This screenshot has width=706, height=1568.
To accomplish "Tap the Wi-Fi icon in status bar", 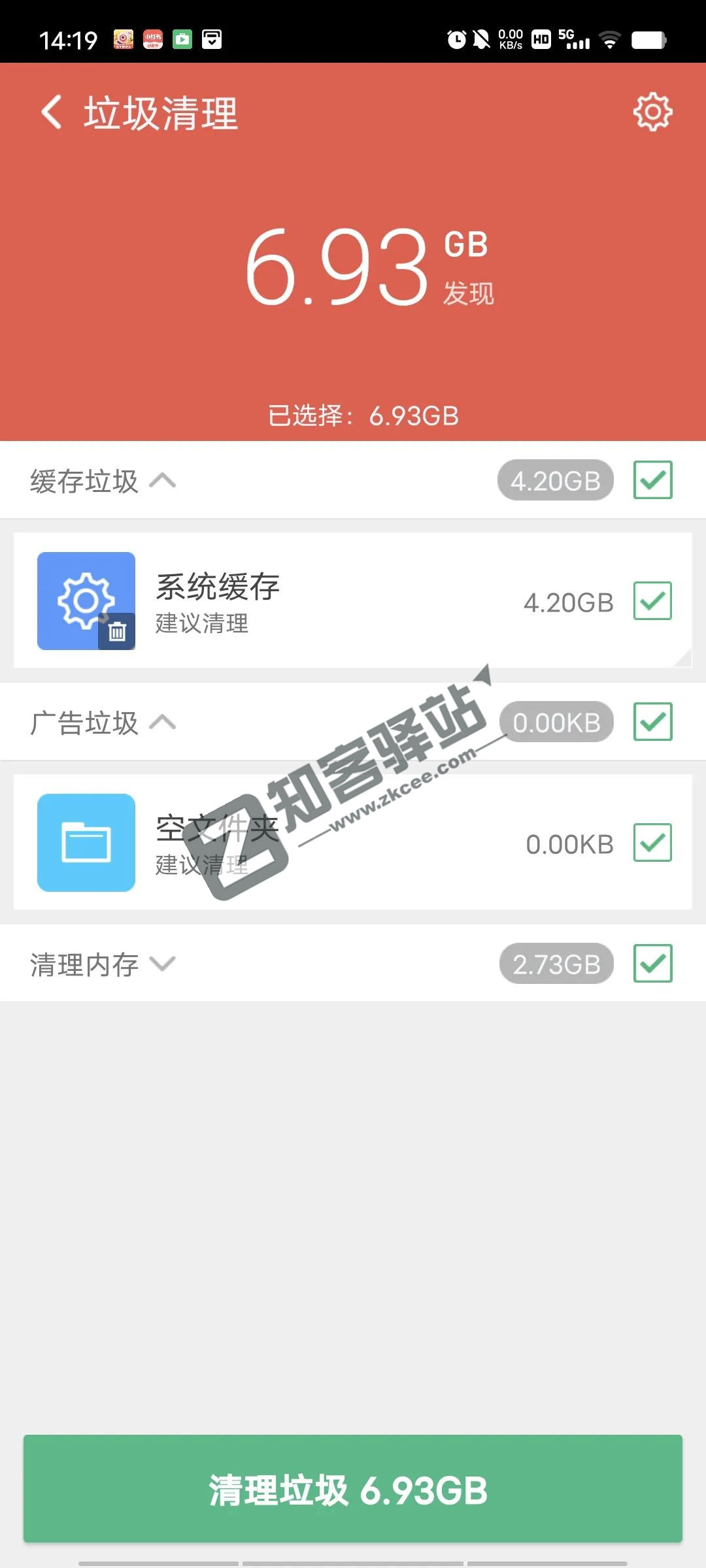I will click(x=611, y=39).
